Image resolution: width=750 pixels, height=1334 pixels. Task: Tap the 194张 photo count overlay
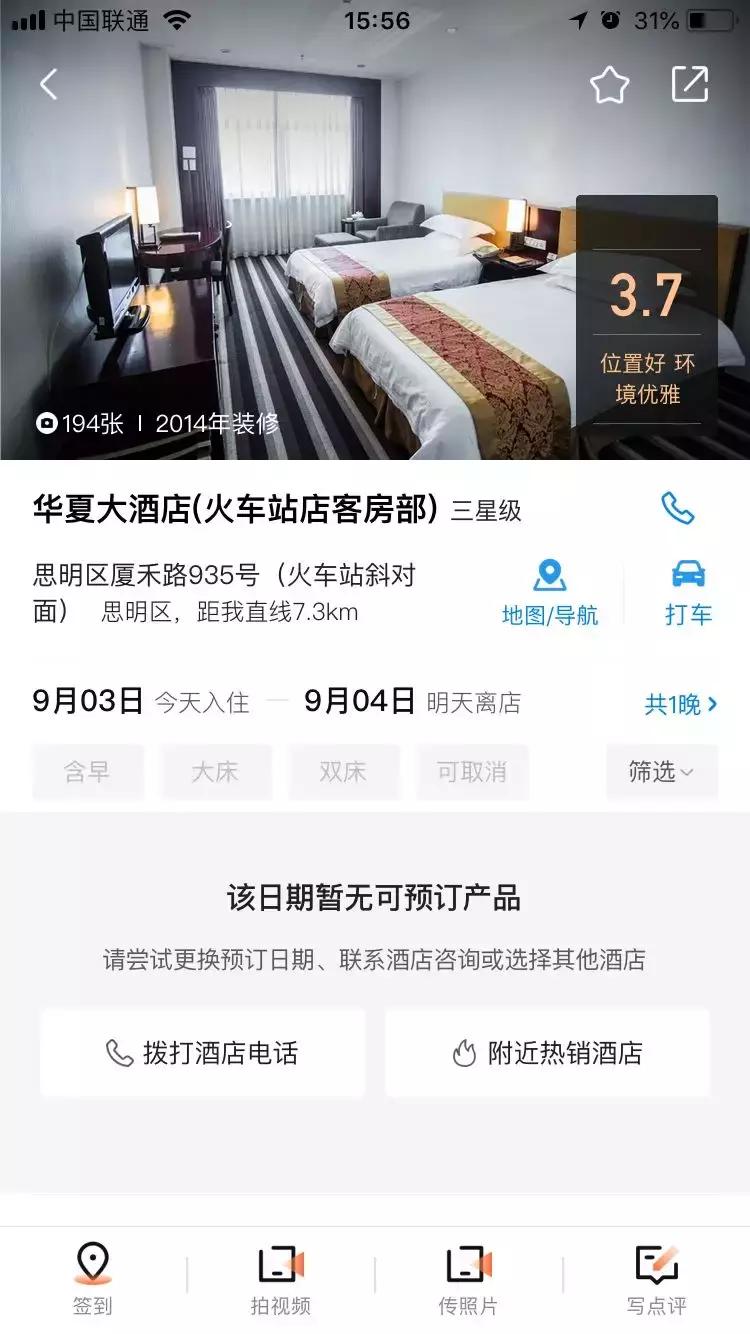tap(80, 423)
